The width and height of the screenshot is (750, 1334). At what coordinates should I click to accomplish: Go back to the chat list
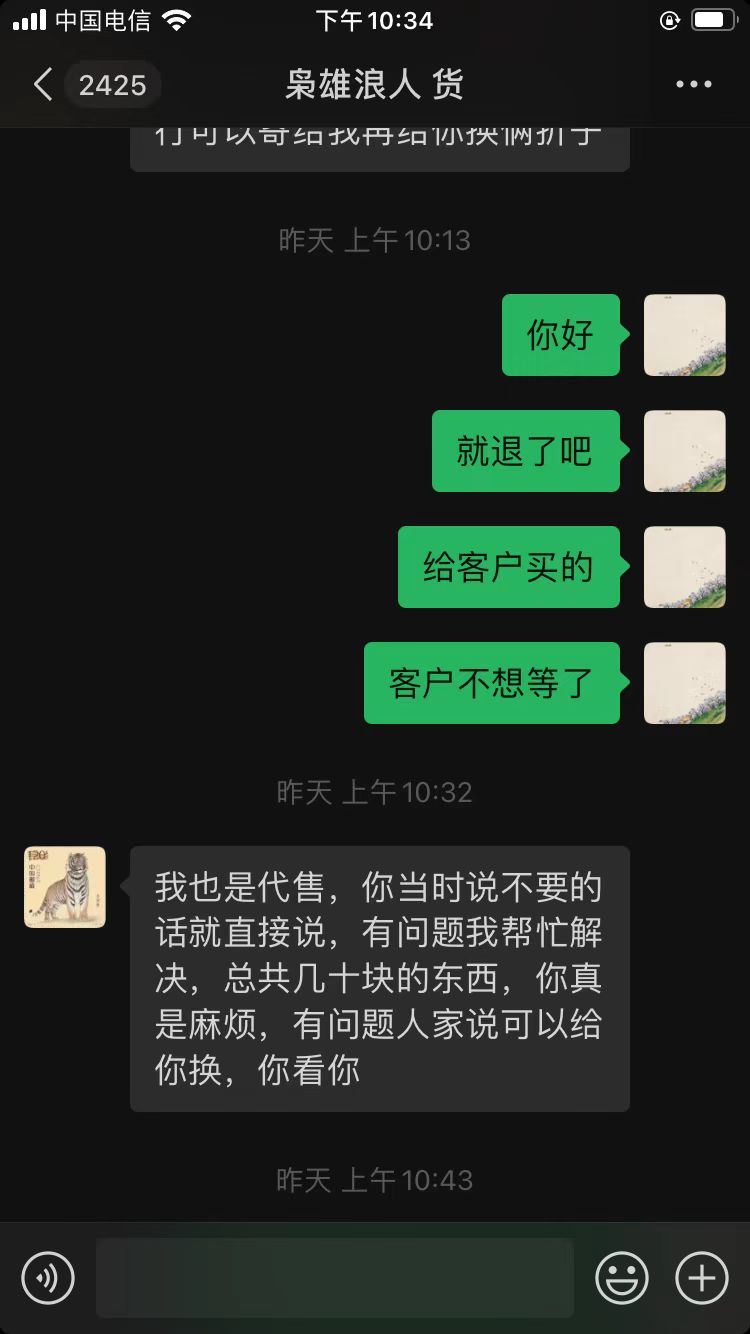pyautogui.click(x=43, y=85)
